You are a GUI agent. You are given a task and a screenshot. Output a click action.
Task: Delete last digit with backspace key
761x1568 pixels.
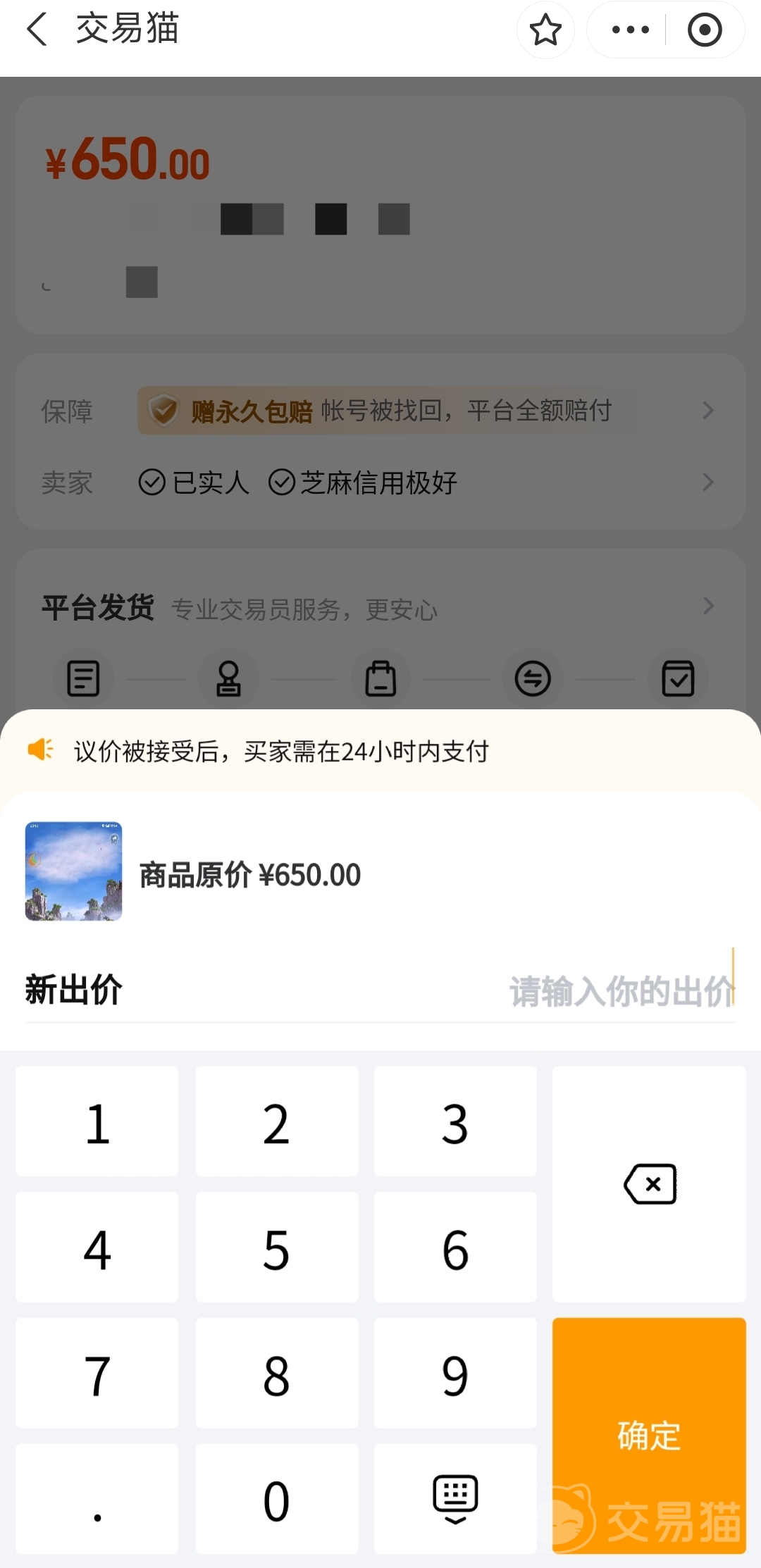click(x=649, y=1184)
